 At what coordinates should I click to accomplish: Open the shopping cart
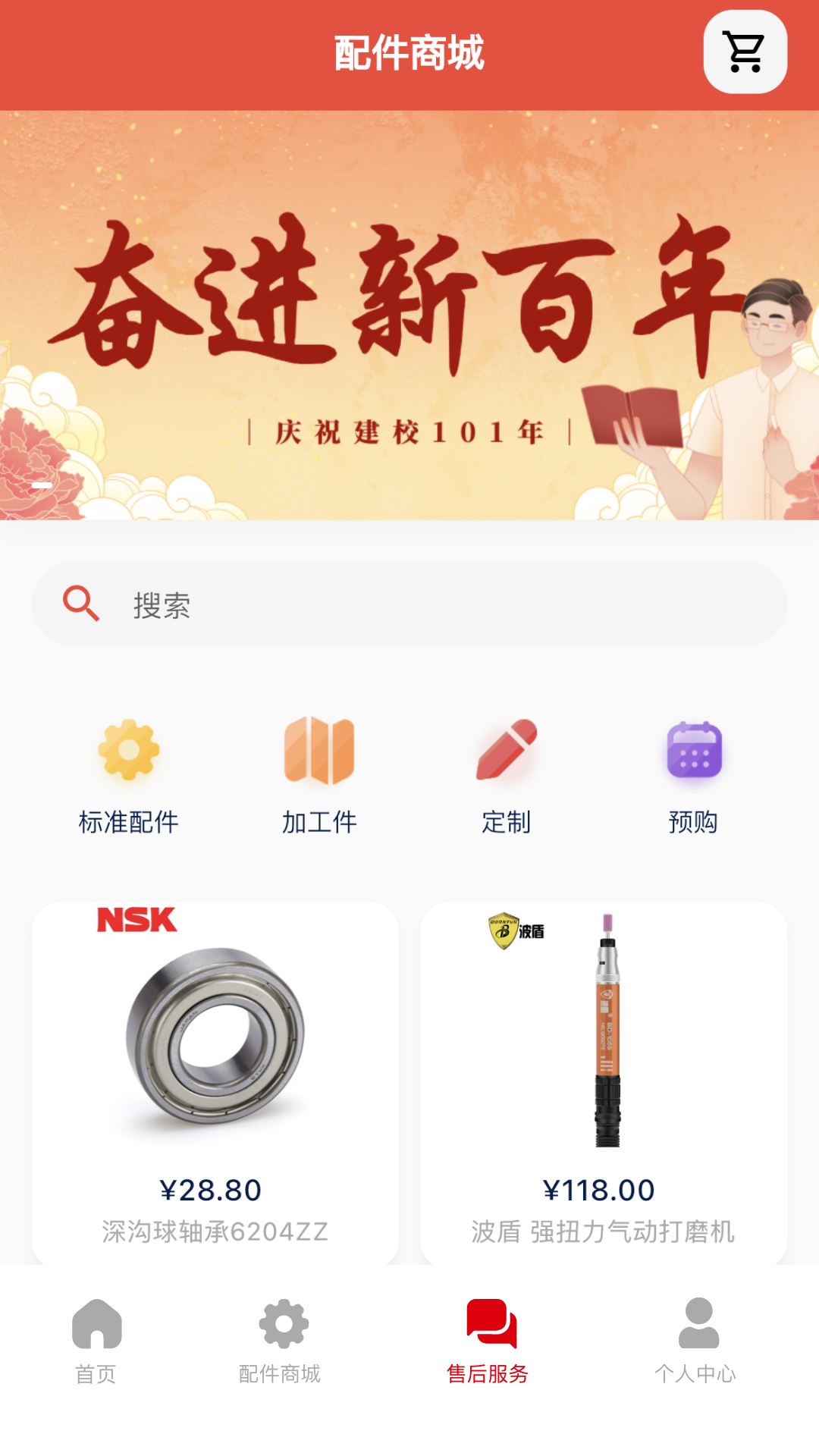click(745, 52)
